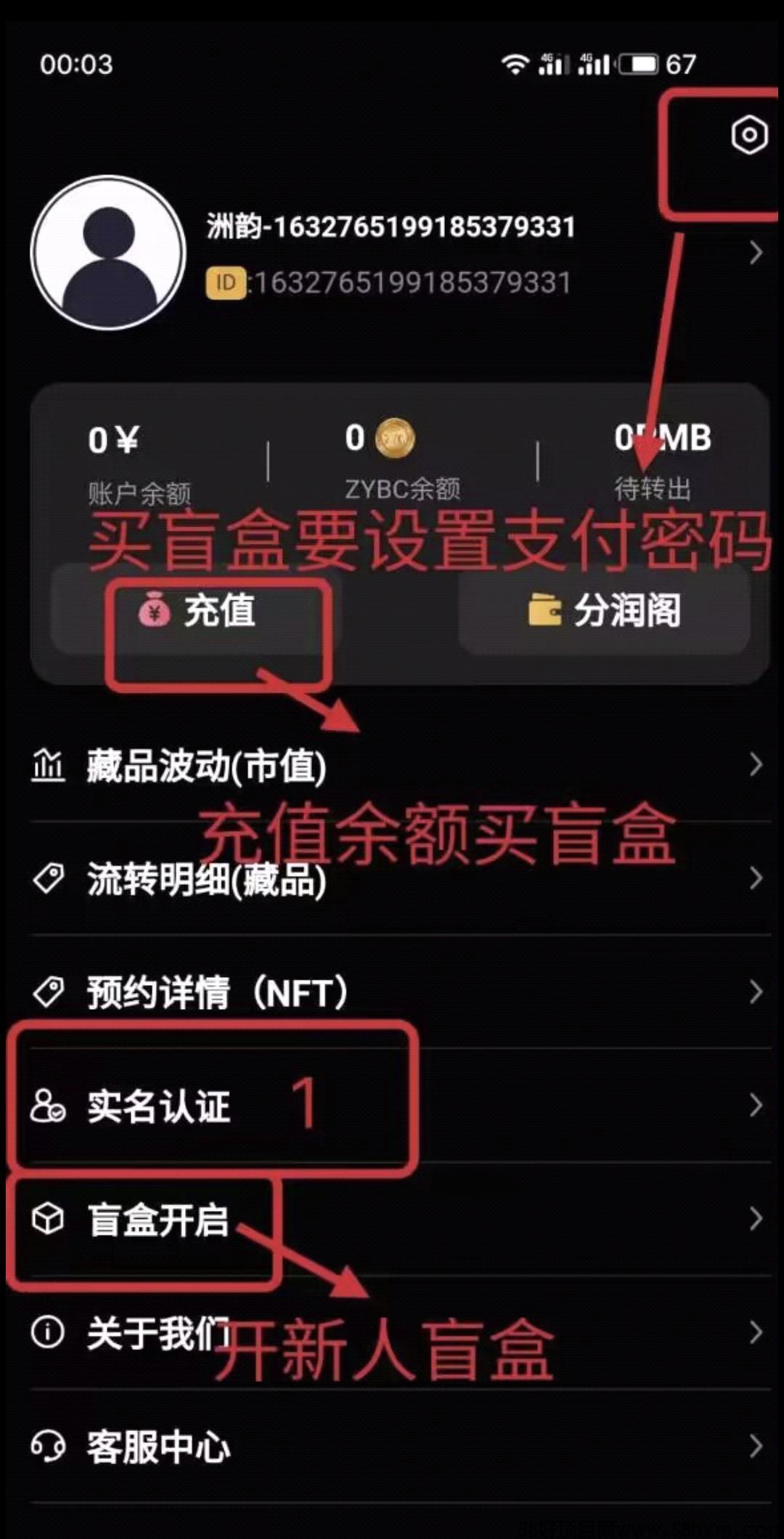Tap the profile avatar picture
The width and height of the screenshot is (784, 1539).
tap(109, 253)
